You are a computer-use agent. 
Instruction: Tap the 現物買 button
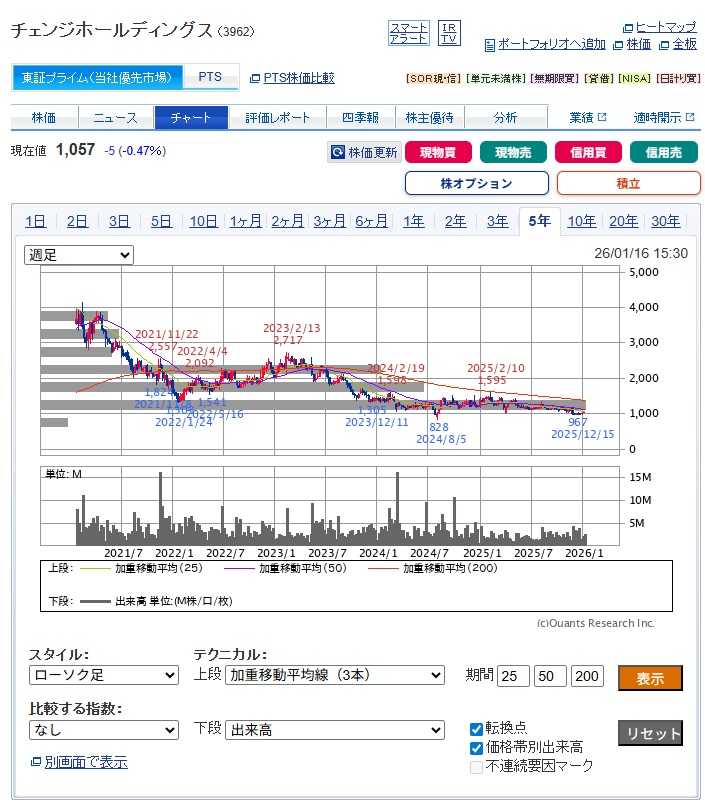[x=437, y=153]
